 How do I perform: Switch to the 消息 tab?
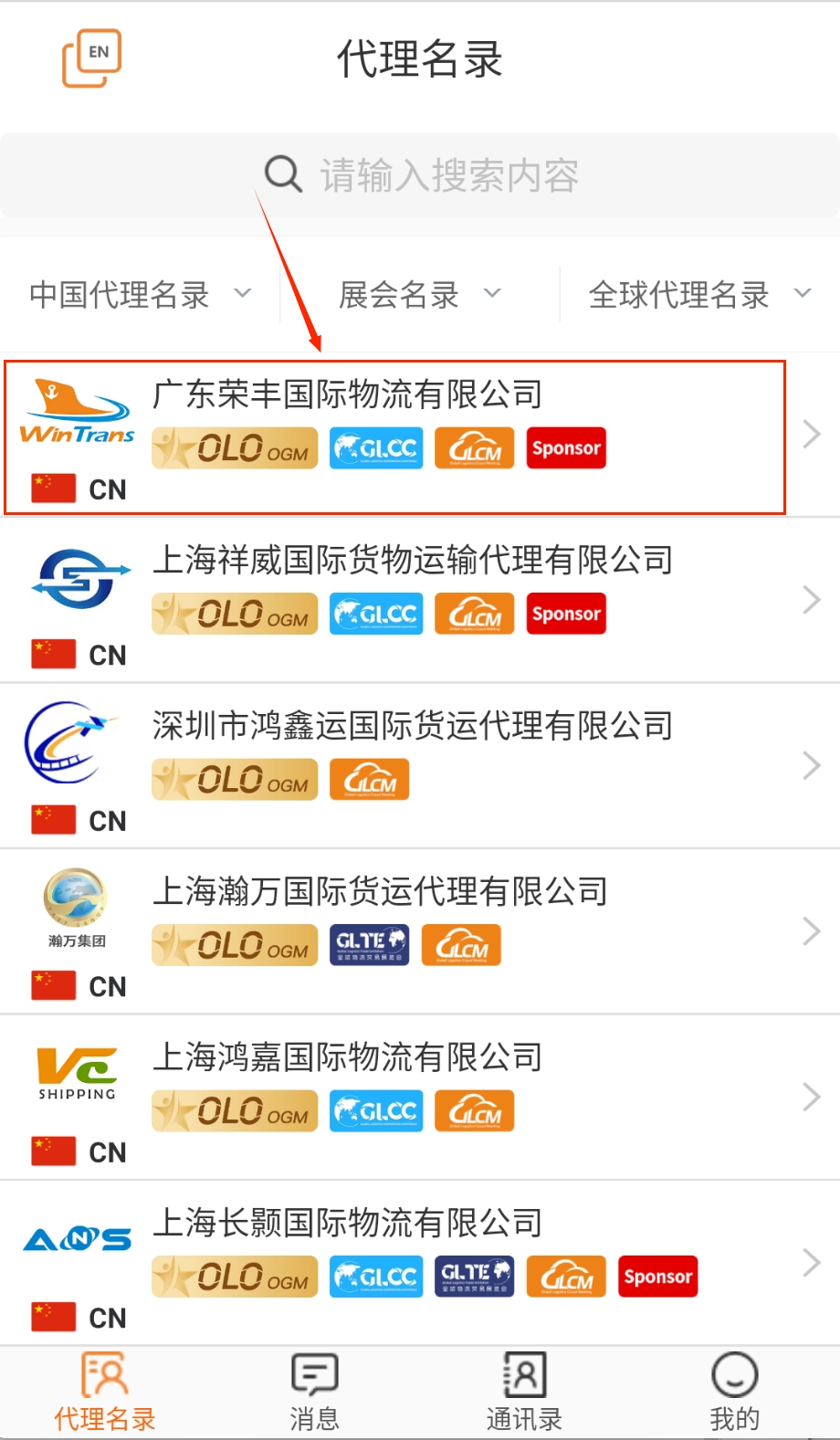coord(315,1392)
